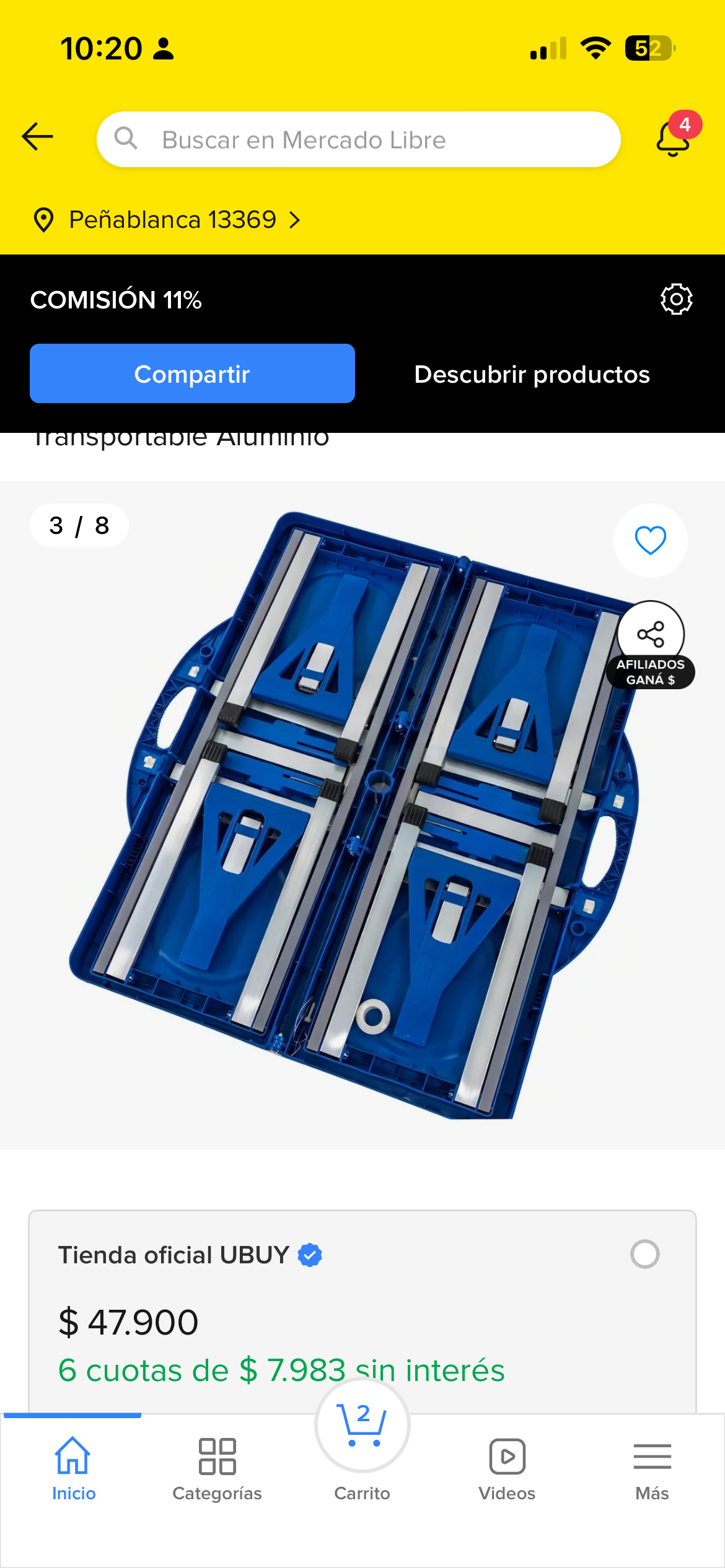Tap the search magnifier icon
Screen dimensions: 725x1568
[127, 139]
